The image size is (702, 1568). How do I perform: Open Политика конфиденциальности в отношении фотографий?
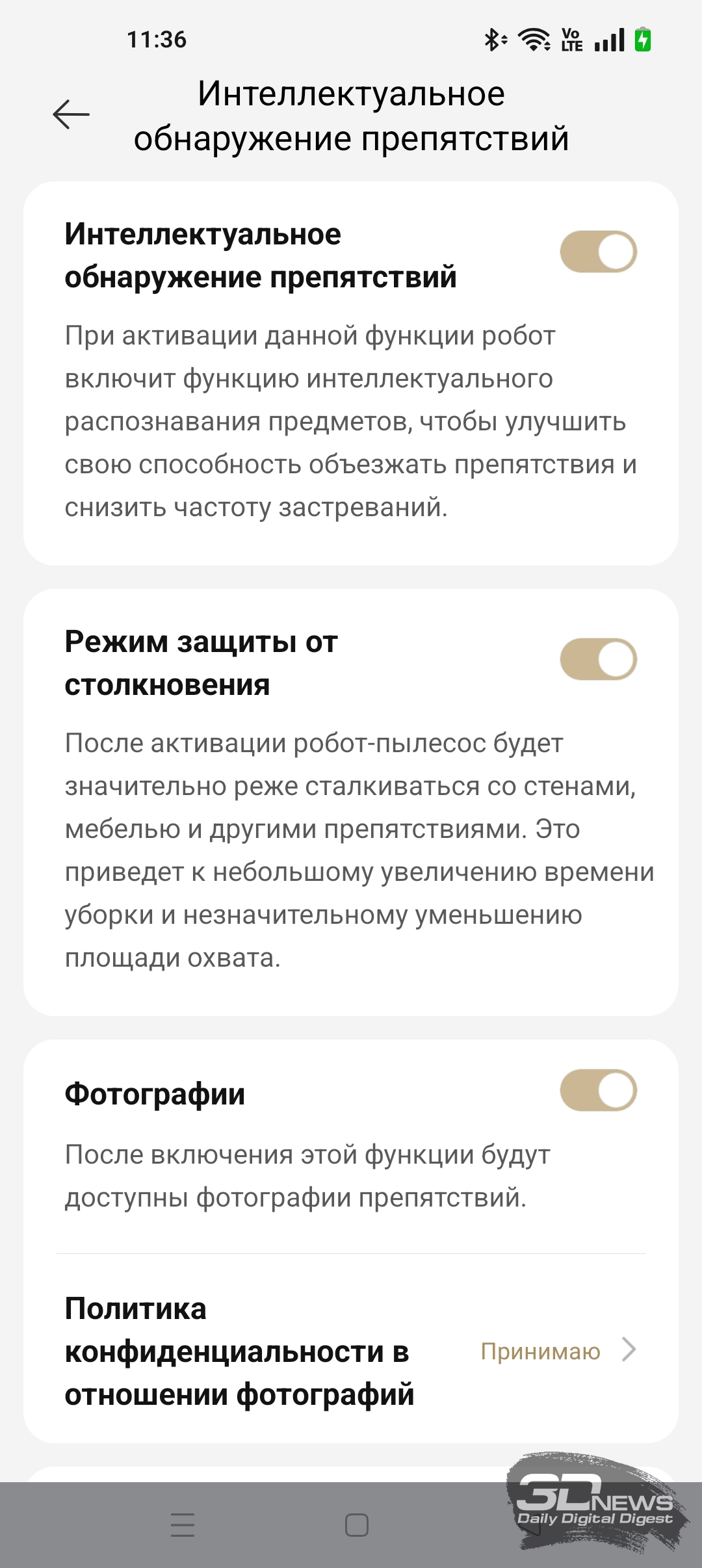351,1352
